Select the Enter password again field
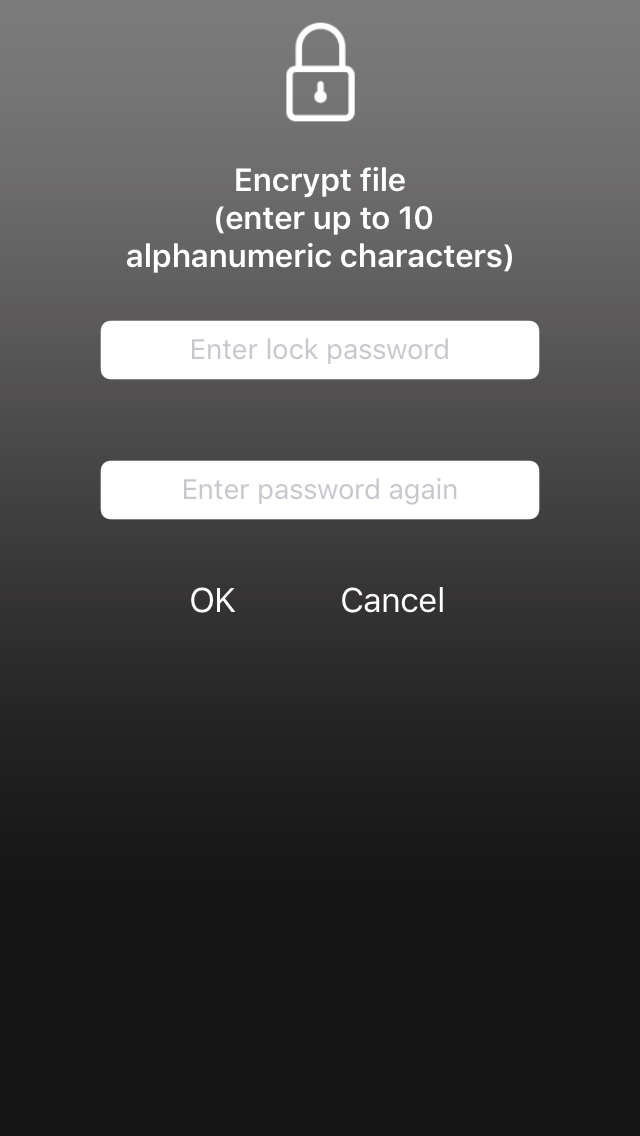 point(320,490)
